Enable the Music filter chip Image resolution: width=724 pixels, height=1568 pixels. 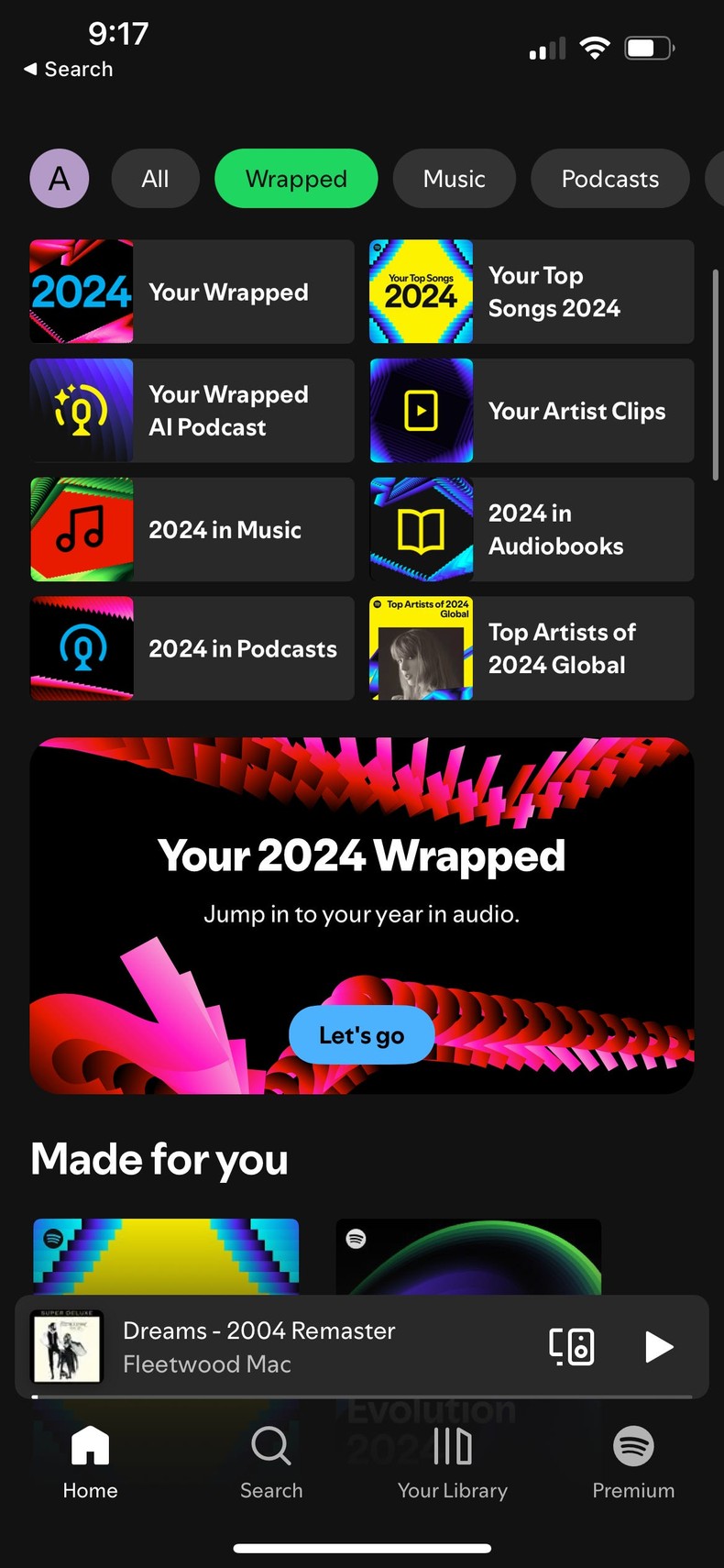(x=454, y=178)
